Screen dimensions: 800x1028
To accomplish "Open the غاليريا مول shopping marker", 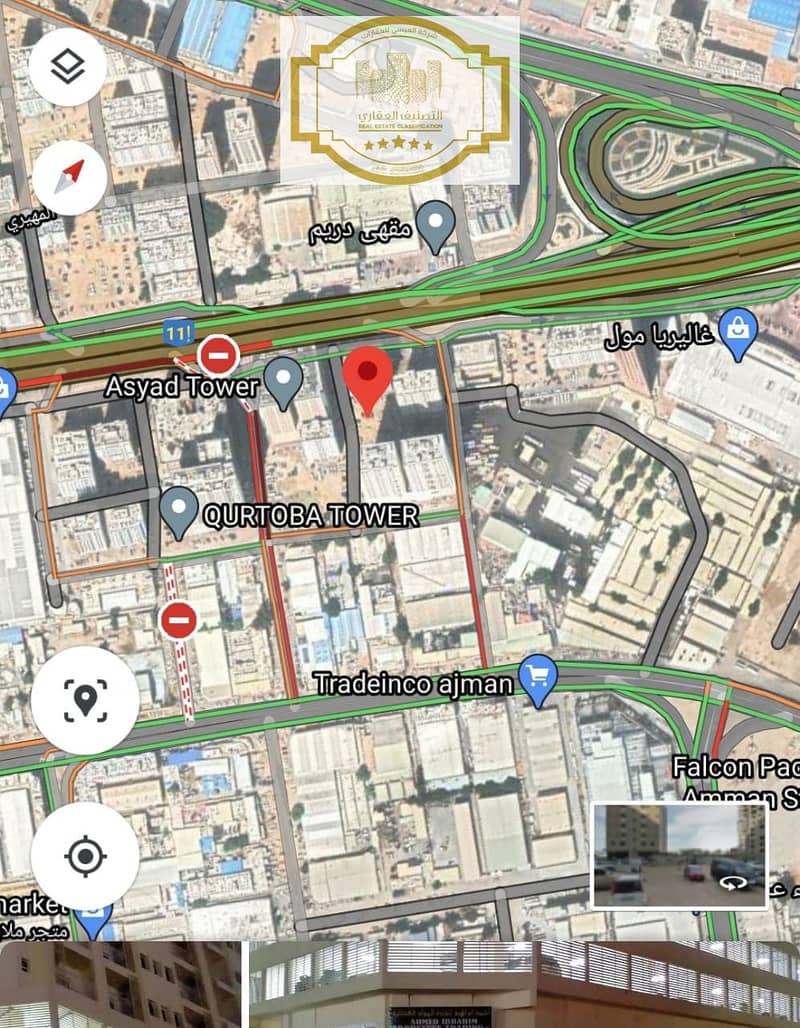I will (x=739, y=337).
